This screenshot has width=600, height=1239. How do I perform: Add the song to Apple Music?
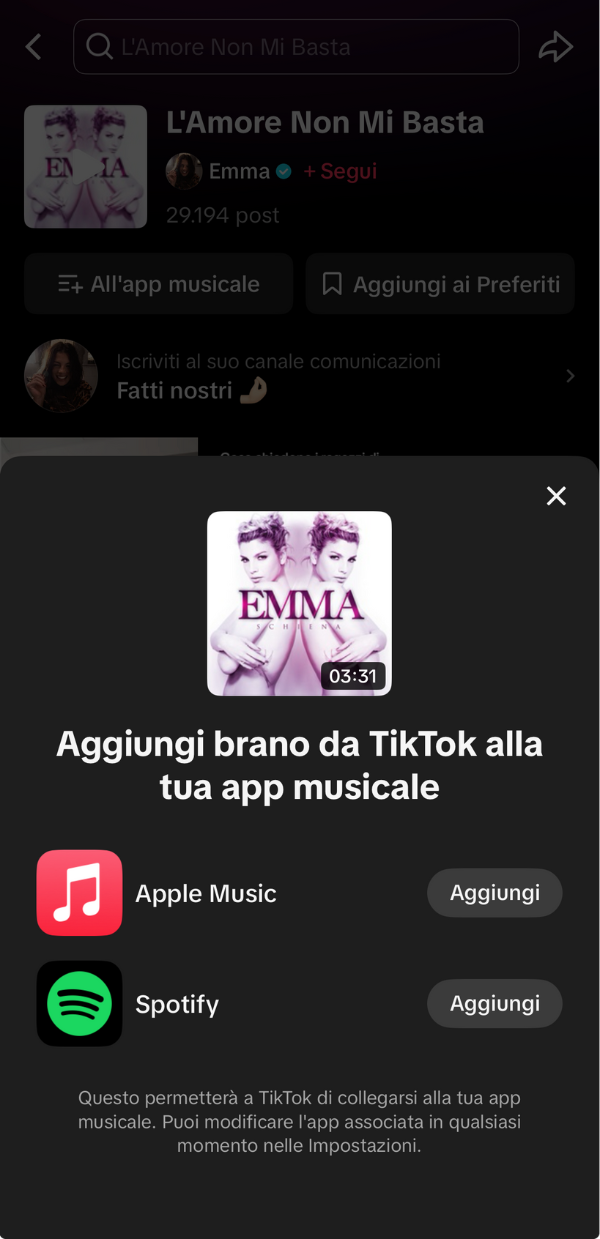tap(494, 893)
